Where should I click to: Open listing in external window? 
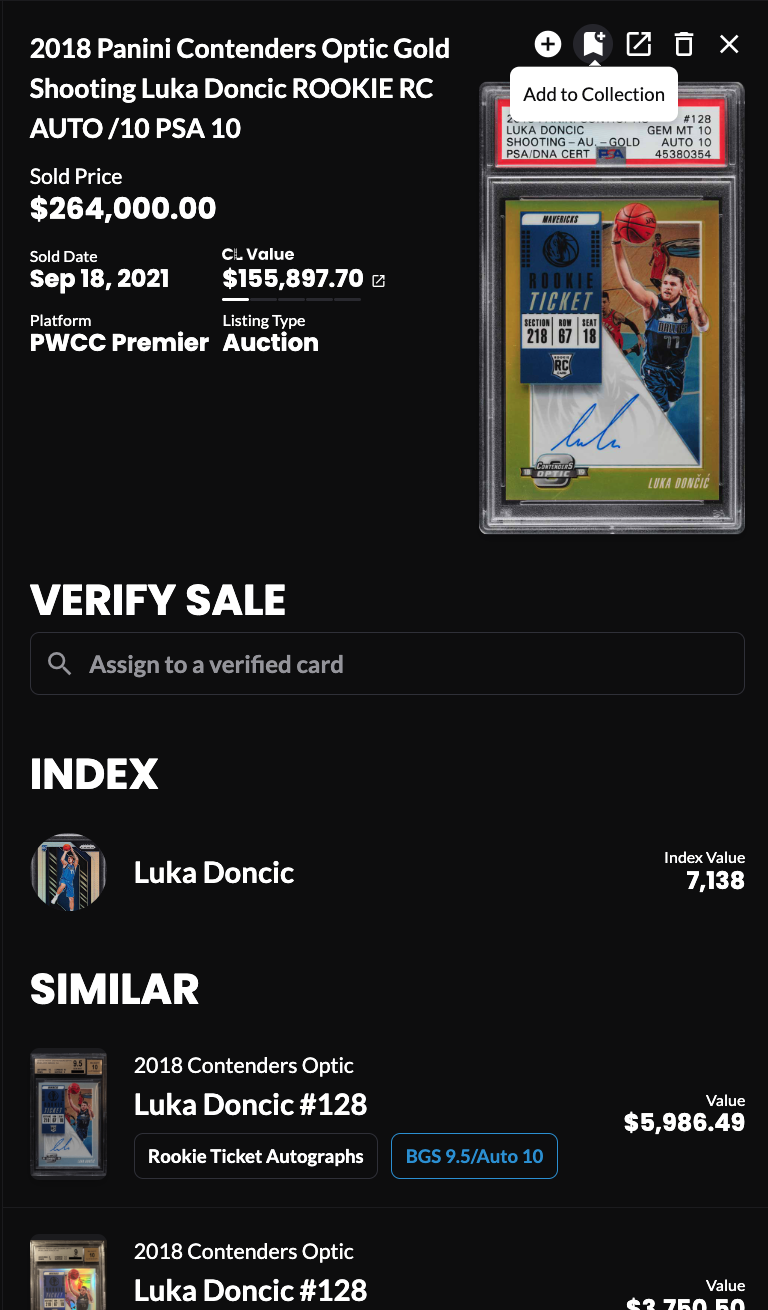coord(638,44)
